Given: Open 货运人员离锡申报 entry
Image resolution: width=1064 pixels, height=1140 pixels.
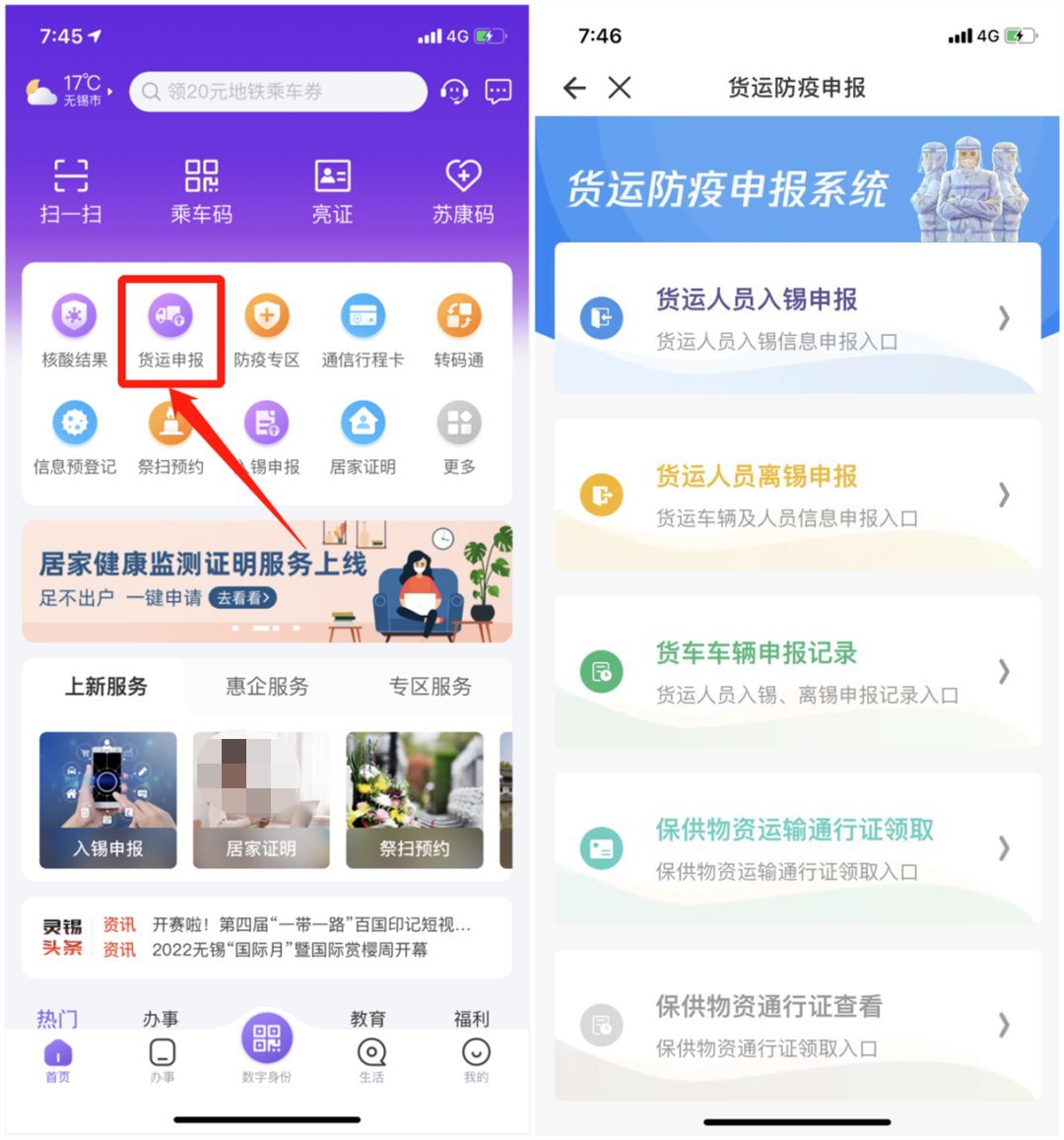Looking at the screenshot, I should (798, 495).
